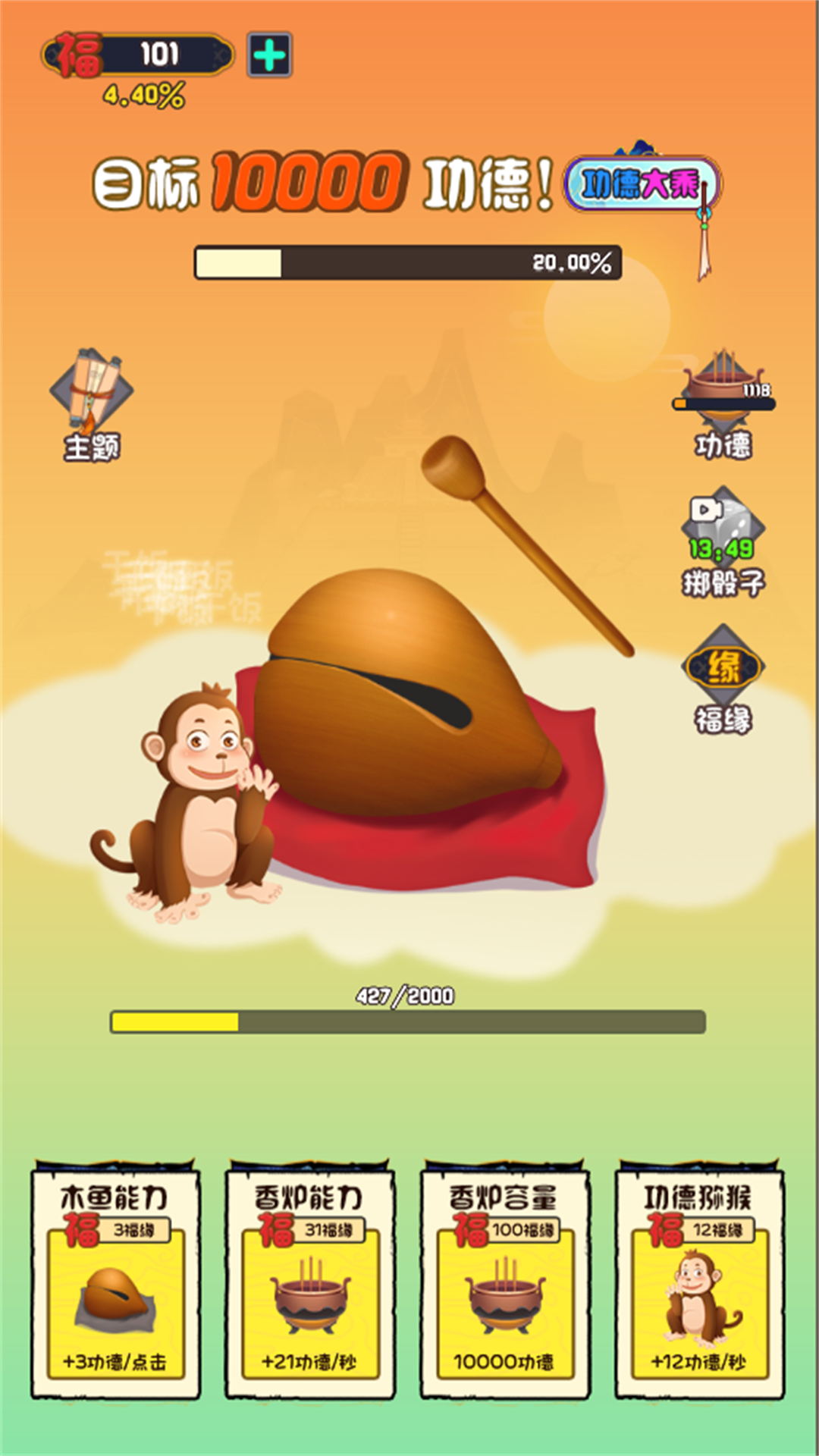This screenshot has width=819, height=1456.
Task: Open the 功德大乘 banner button
Action: pyautogui.click(x=639, y=184)
